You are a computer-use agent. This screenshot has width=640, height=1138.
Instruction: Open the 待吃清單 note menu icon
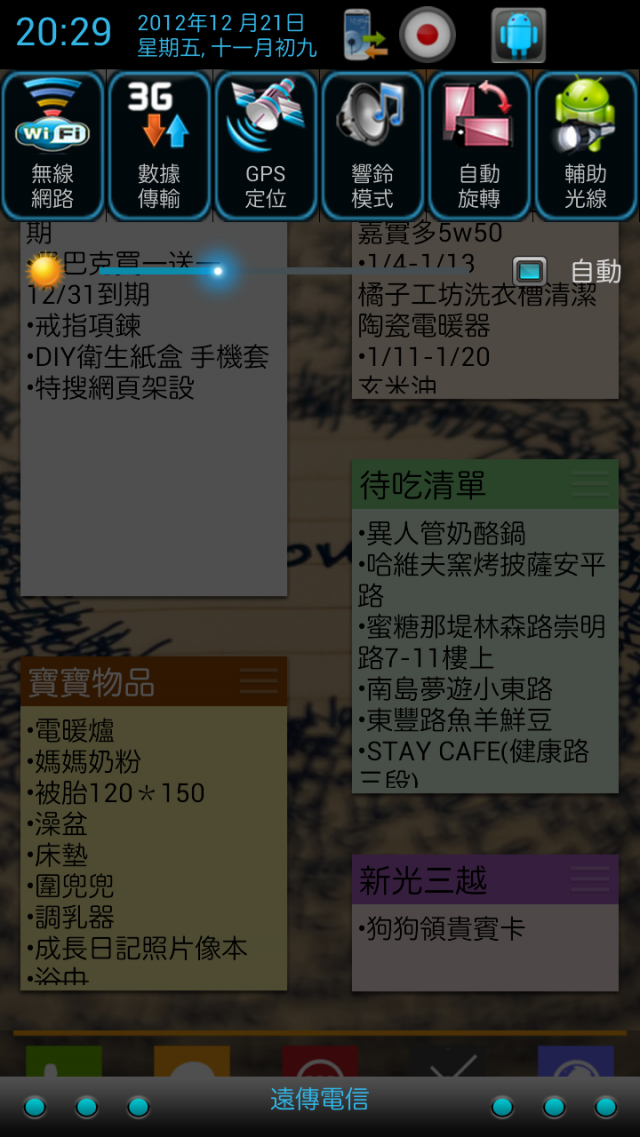click(x=590, y=485)
